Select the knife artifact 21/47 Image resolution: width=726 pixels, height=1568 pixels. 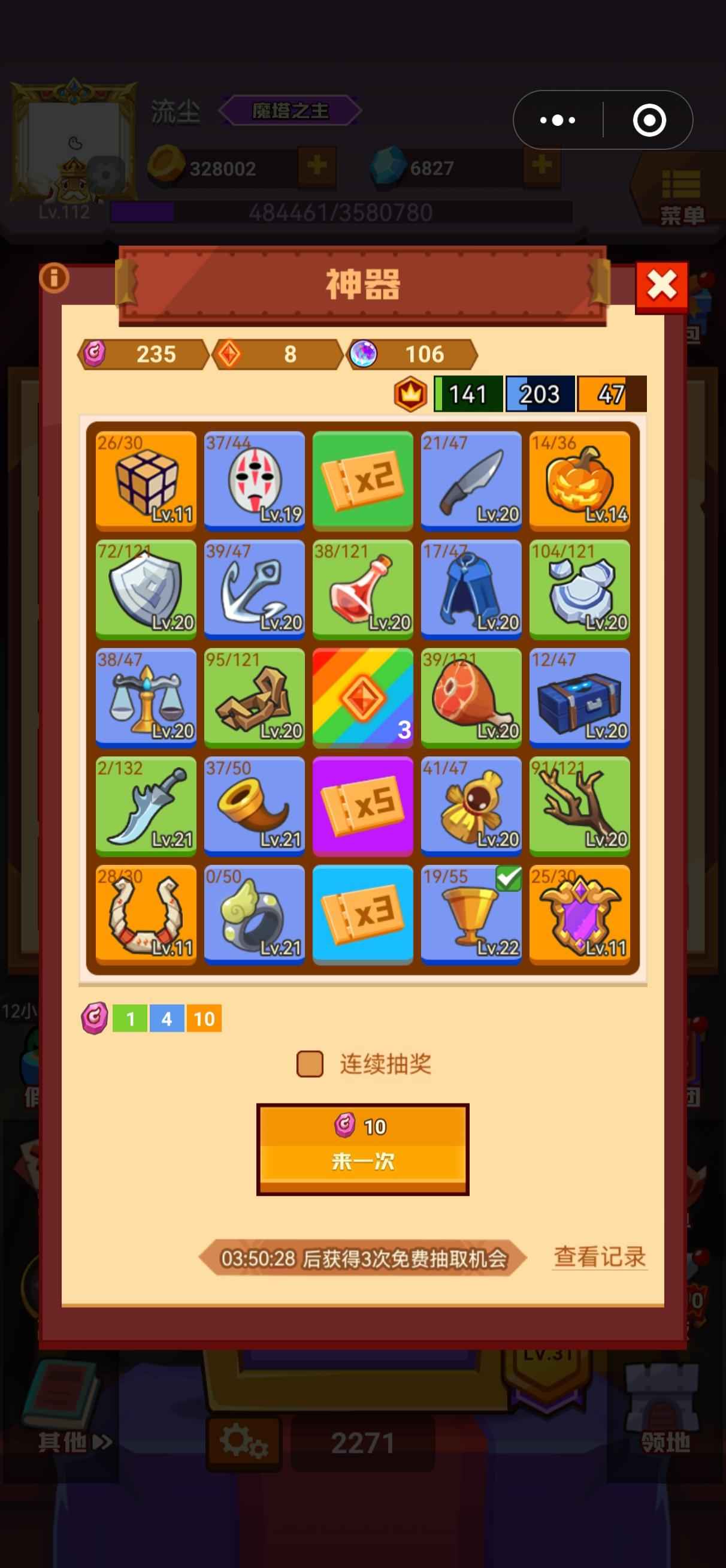pyautogui.click(x=471, y=480)
